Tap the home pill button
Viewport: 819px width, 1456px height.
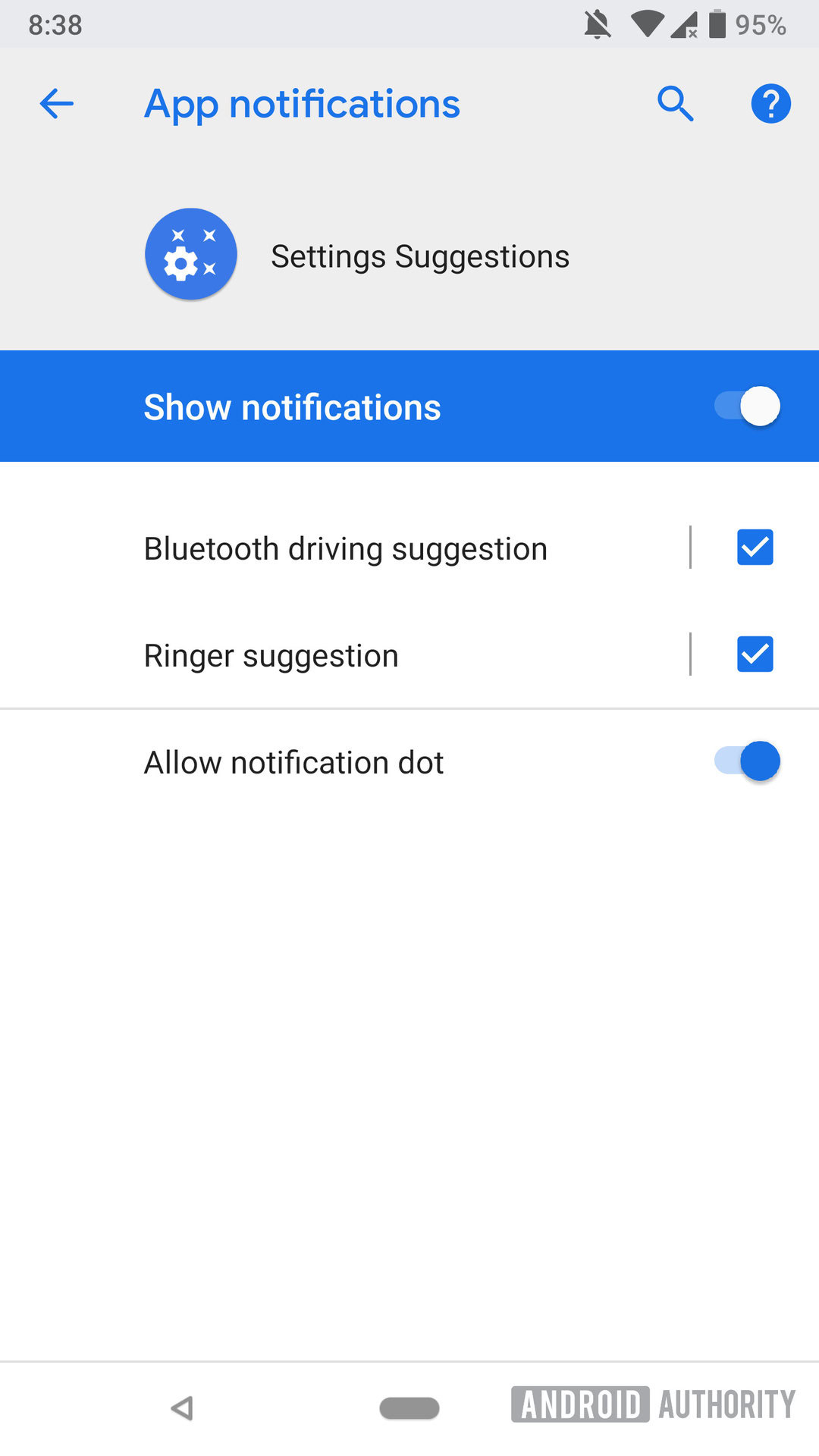click(x=409, y=1407)
